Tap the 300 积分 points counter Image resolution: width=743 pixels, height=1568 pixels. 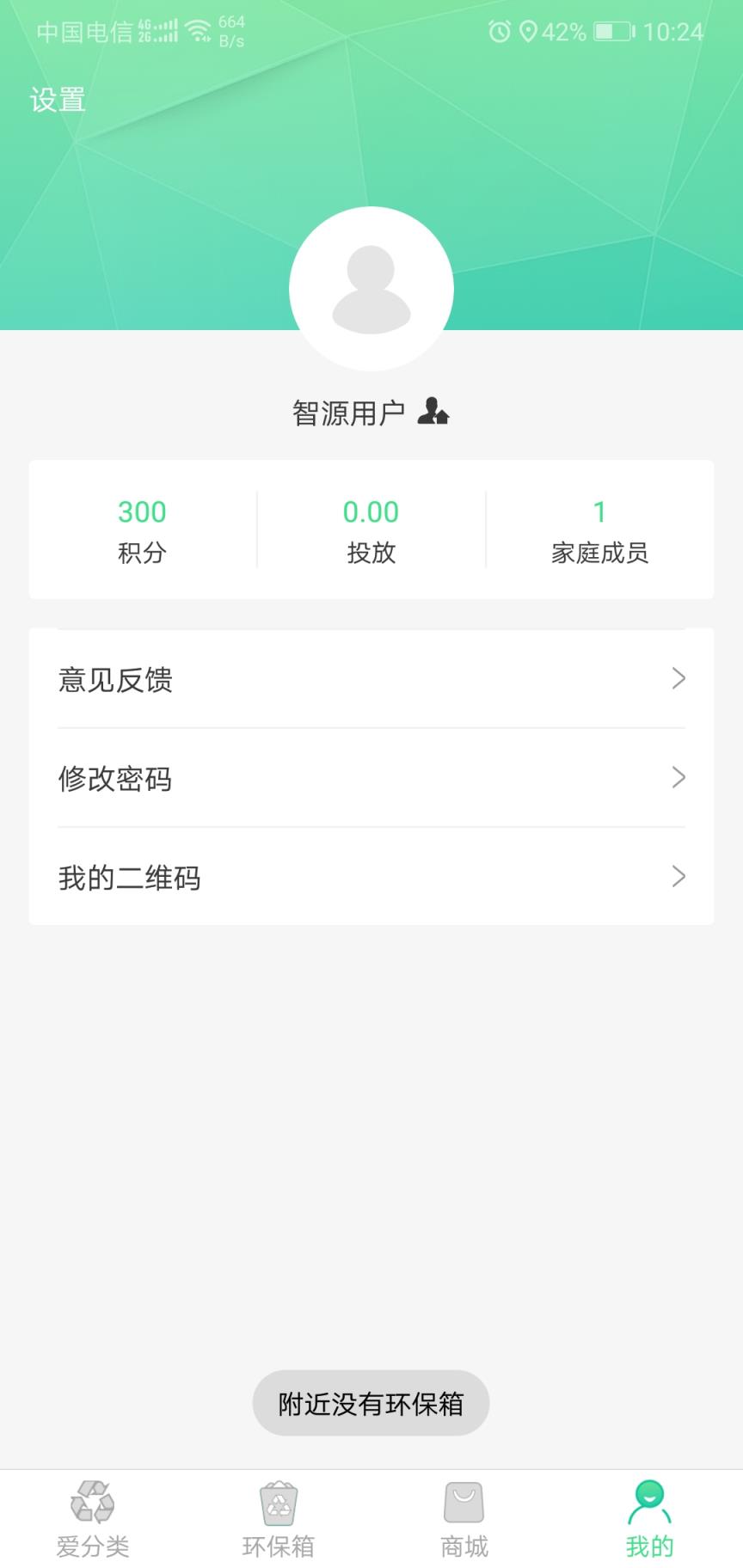pyautogui.click(x=141, y=529)
